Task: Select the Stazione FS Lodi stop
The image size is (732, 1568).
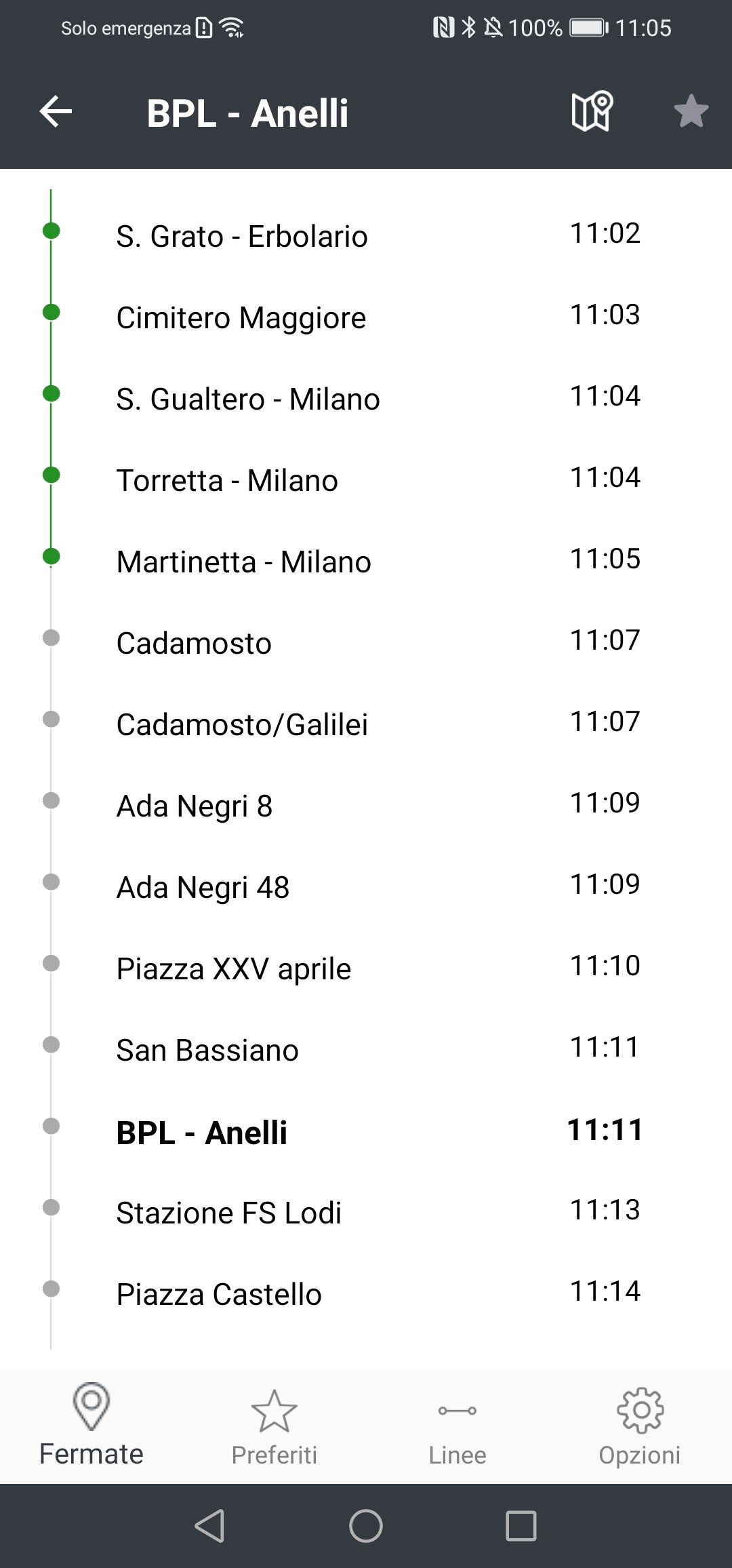Action: click(x=228, y=1213)
